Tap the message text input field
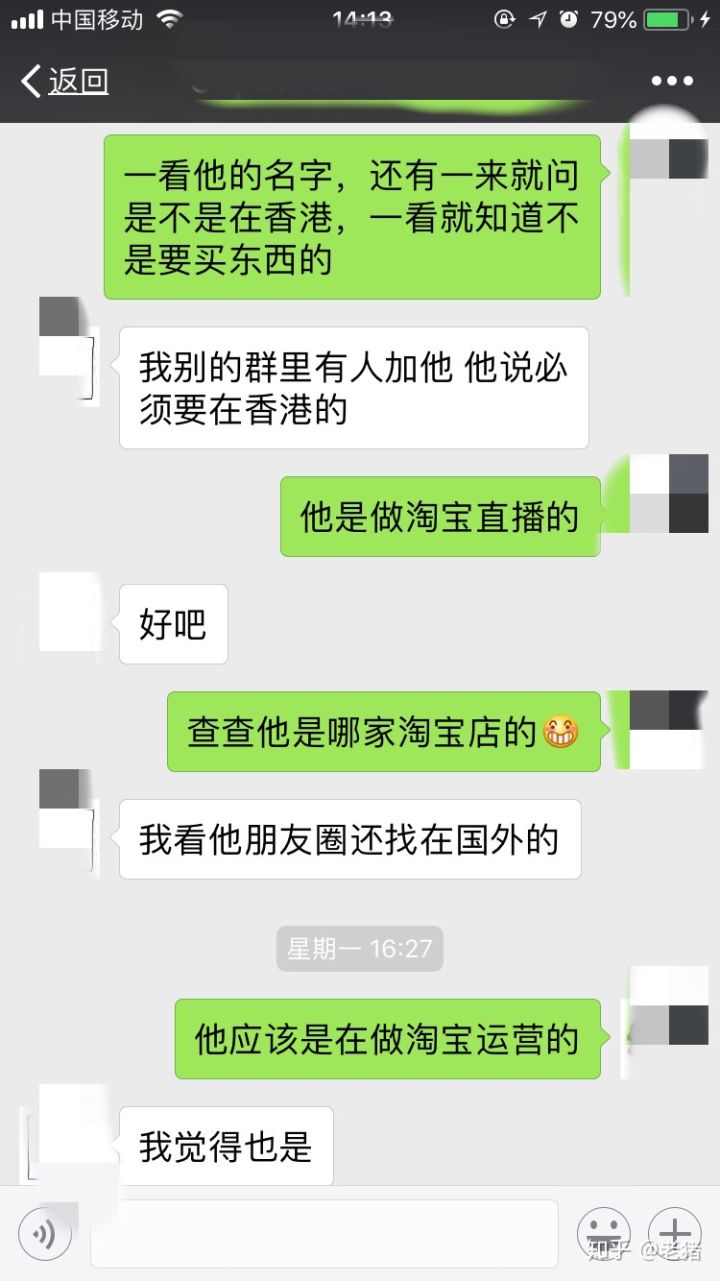The width and height of the screenshot is (720, 1281). tap(325, 1233)
